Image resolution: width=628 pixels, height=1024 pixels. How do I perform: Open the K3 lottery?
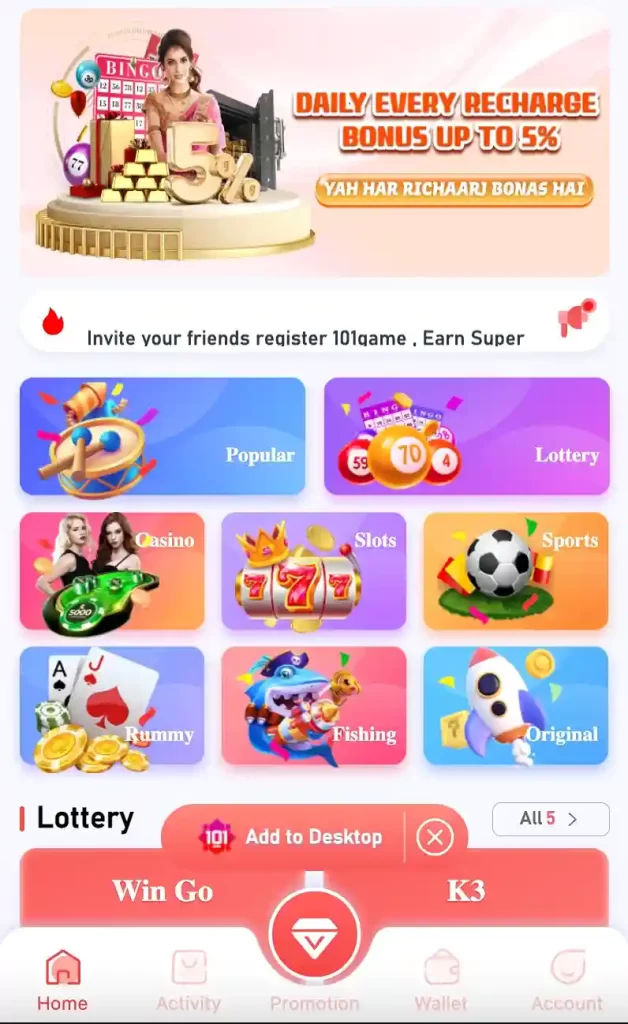[x=466, y=889]
